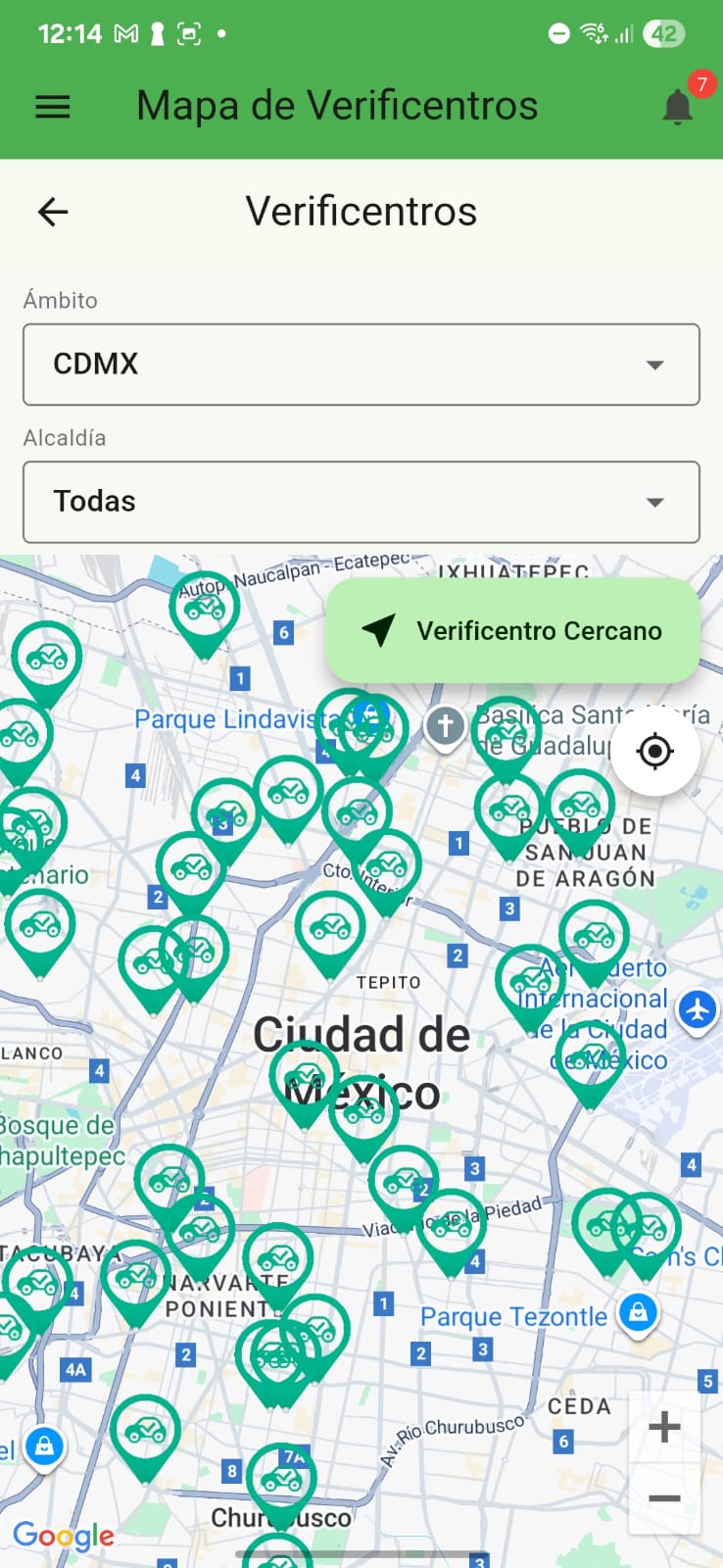Expand the Alcaldía dropdown showing Todas
723x1568 pixels.
coord(361,502)
